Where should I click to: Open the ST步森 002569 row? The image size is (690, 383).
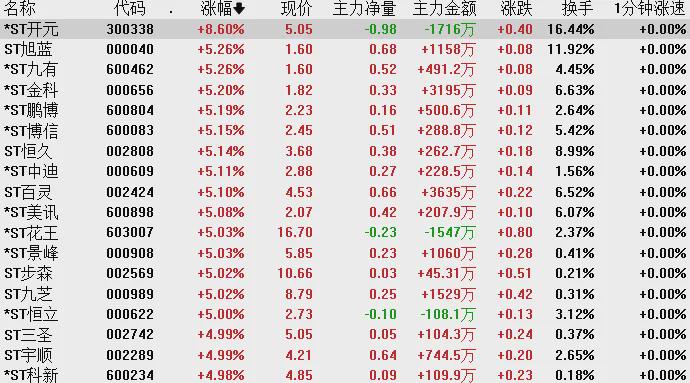pos(345,273)
